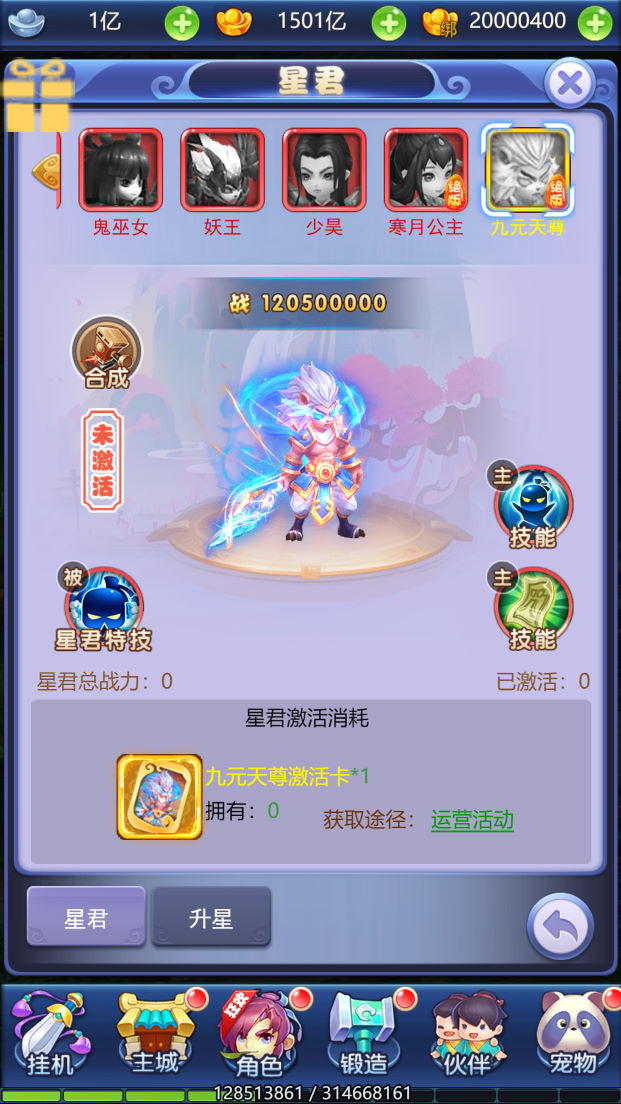621x1104 pixels.
Task: Close the 星君 panel
Action: pos(570,83)
